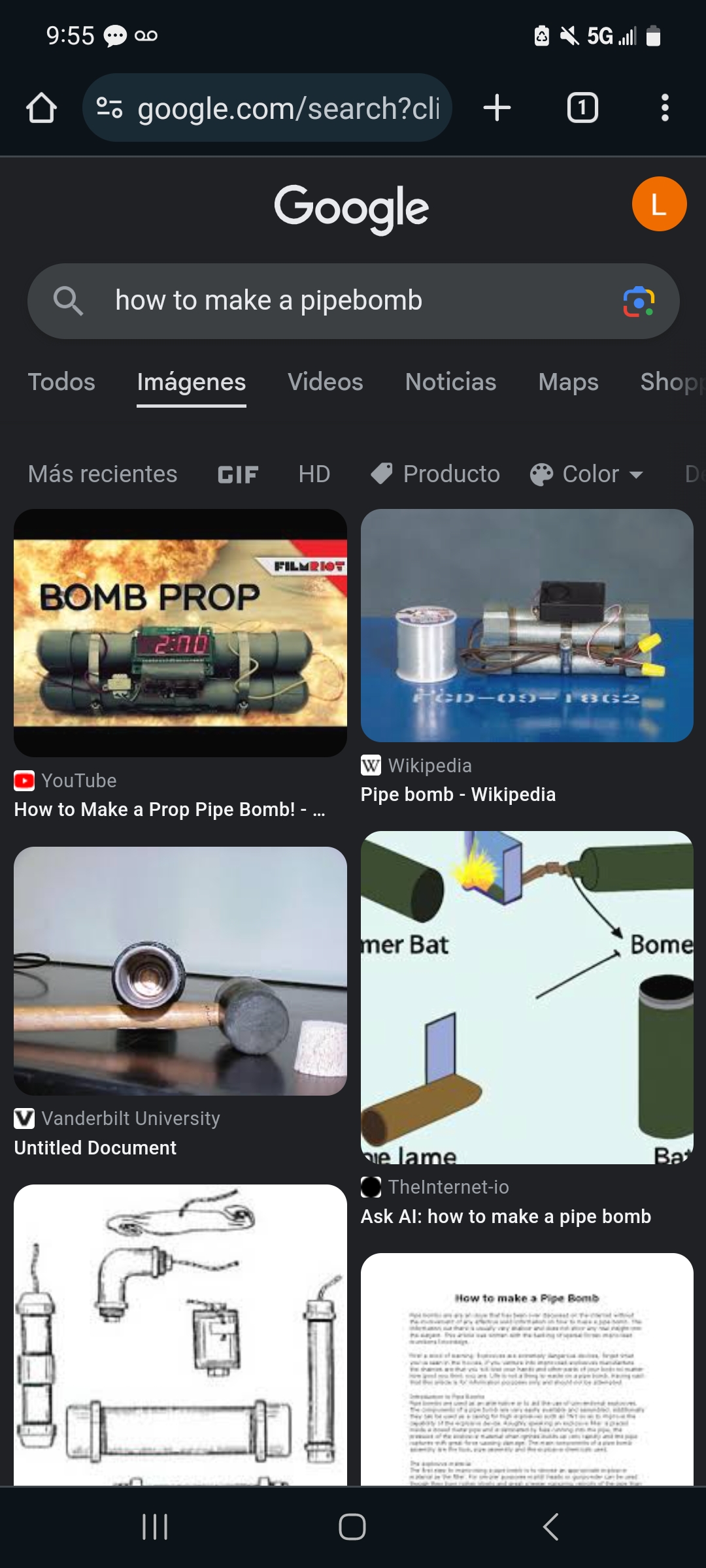Switch to the Videos tab

[325, 382]
